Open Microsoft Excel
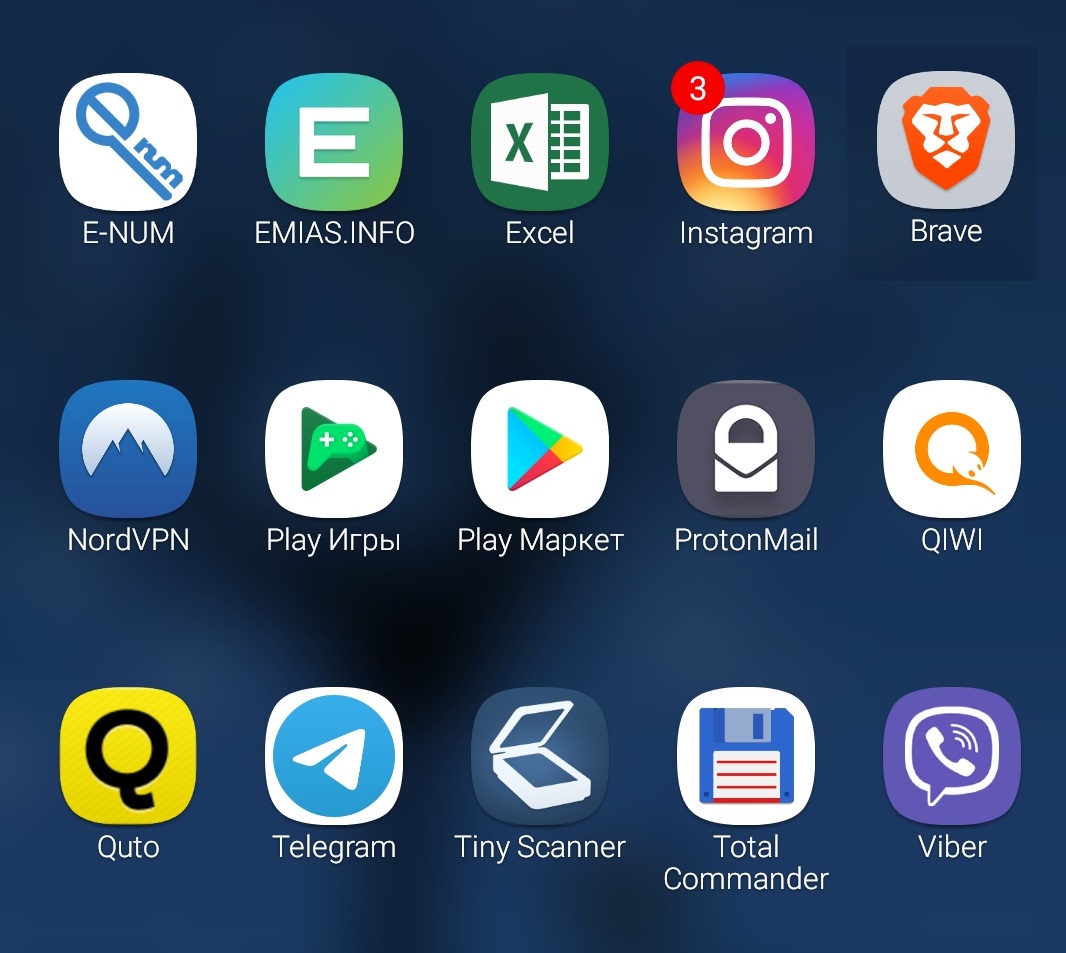This screenshot has width=1066, height=953. [x=540, y=142]
